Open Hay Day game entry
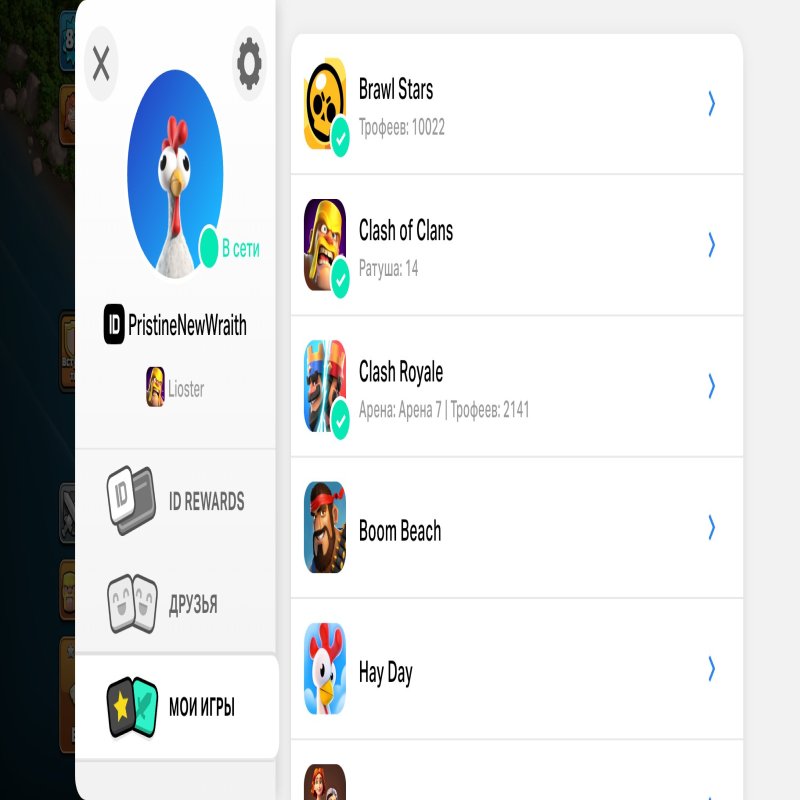Image resolution: width=800 pixels, height=800 pixels. click(x=516, y=669)
